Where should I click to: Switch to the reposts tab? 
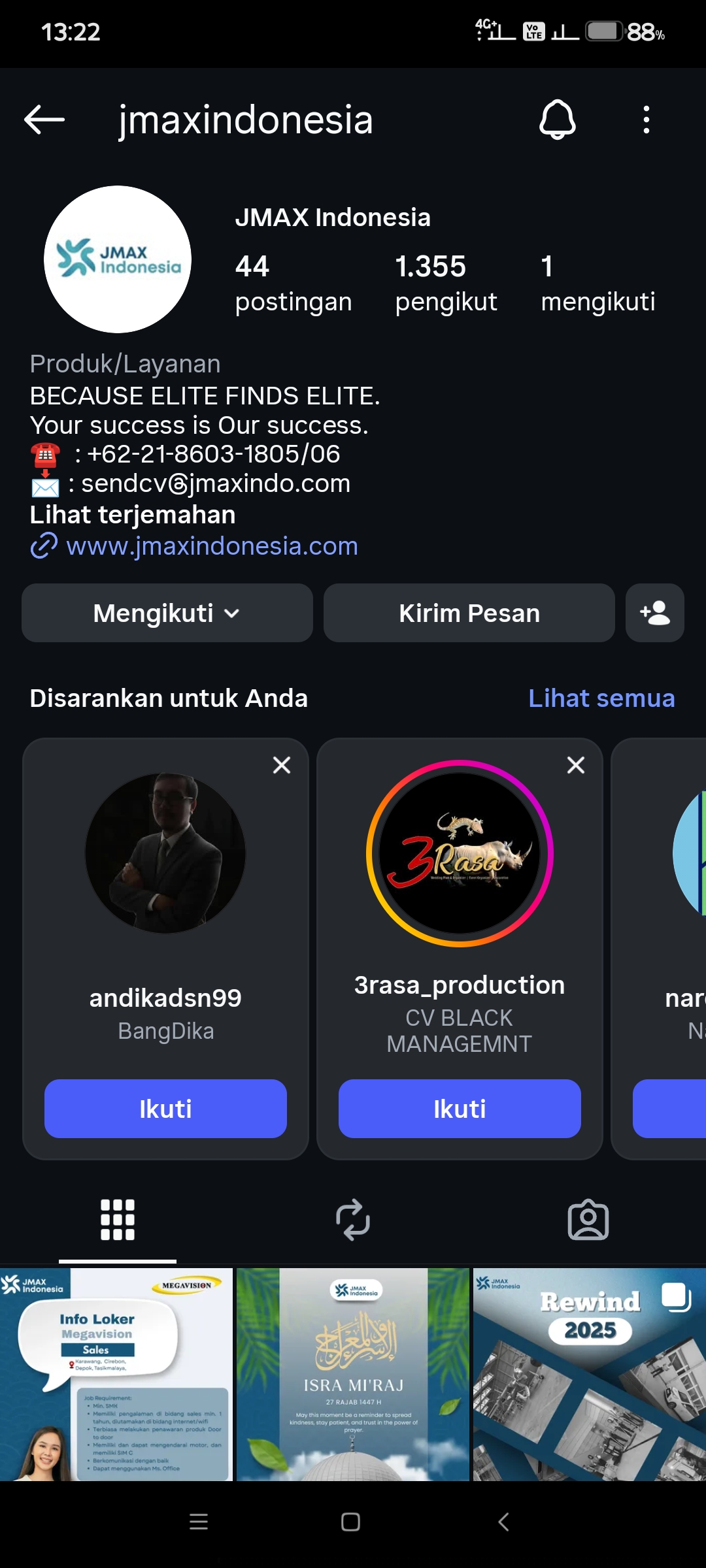pyautogui.click(x=353, y=1220)
